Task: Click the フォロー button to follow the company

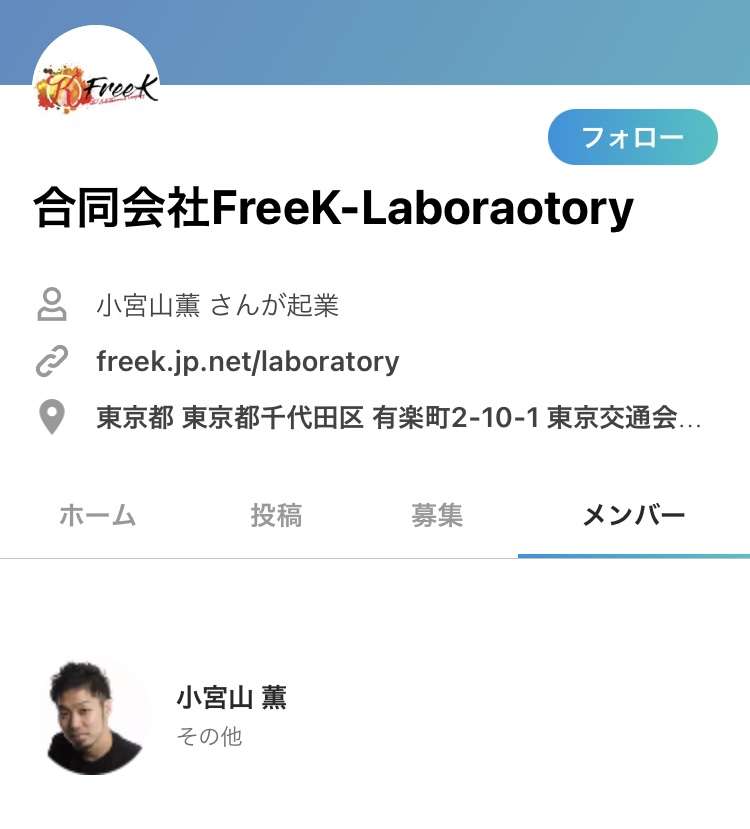Action: [x=632, y=138]
